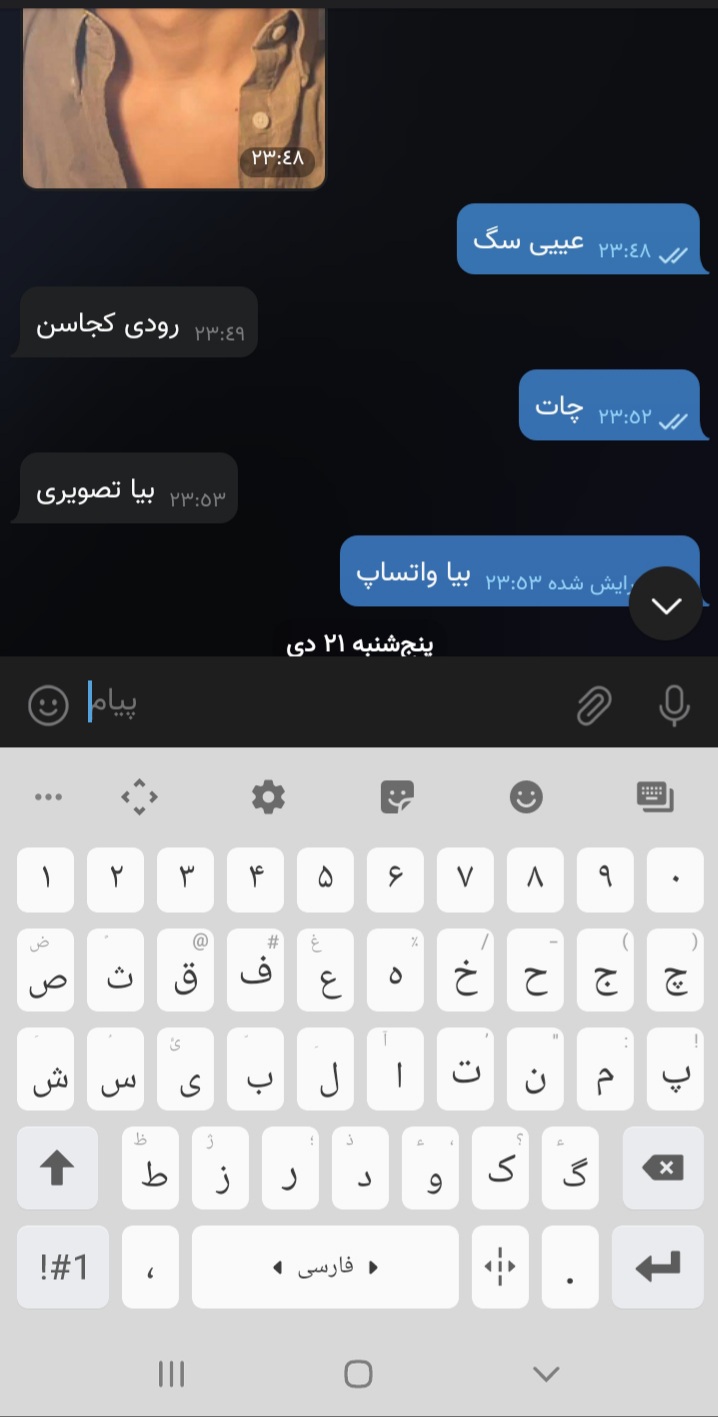
Task: Open the emoji picker beside the message field
Action: (48, 706)
